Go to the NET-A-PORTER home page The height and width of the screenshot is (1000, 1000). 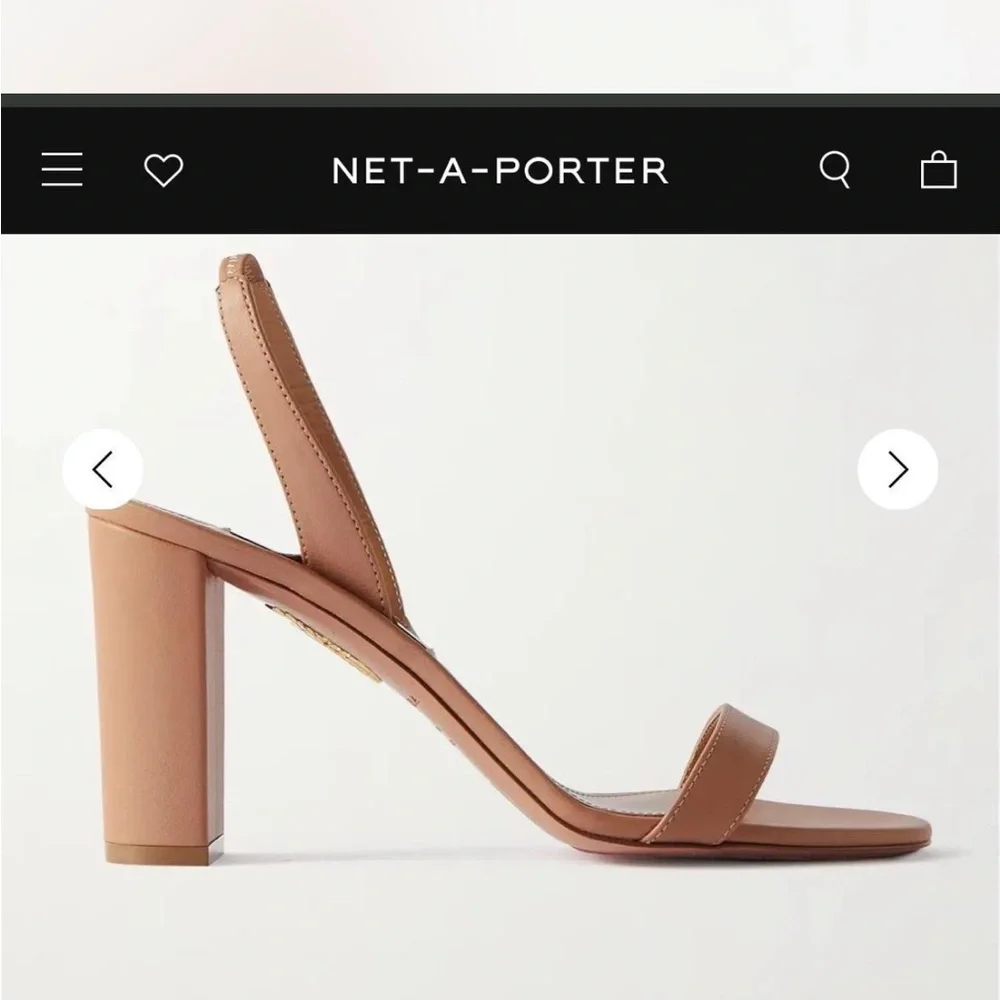500,171
